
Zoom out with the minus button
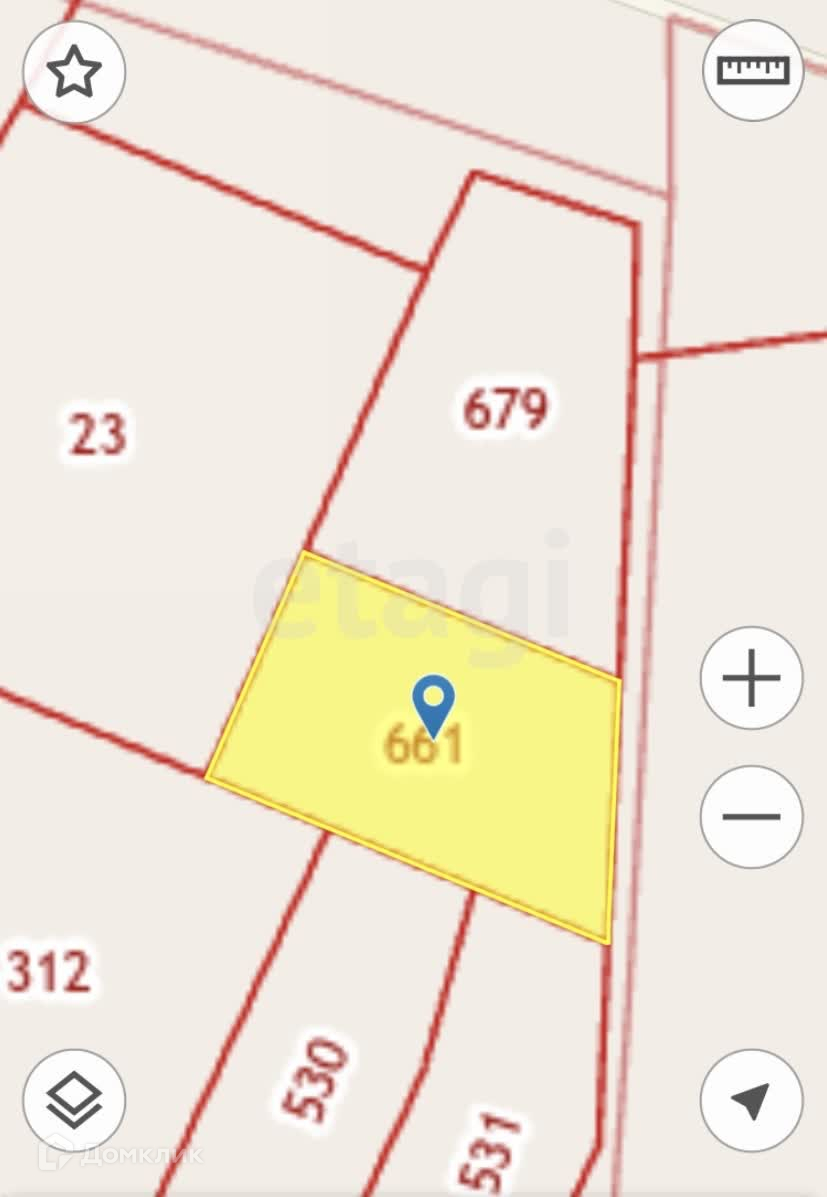751,816
